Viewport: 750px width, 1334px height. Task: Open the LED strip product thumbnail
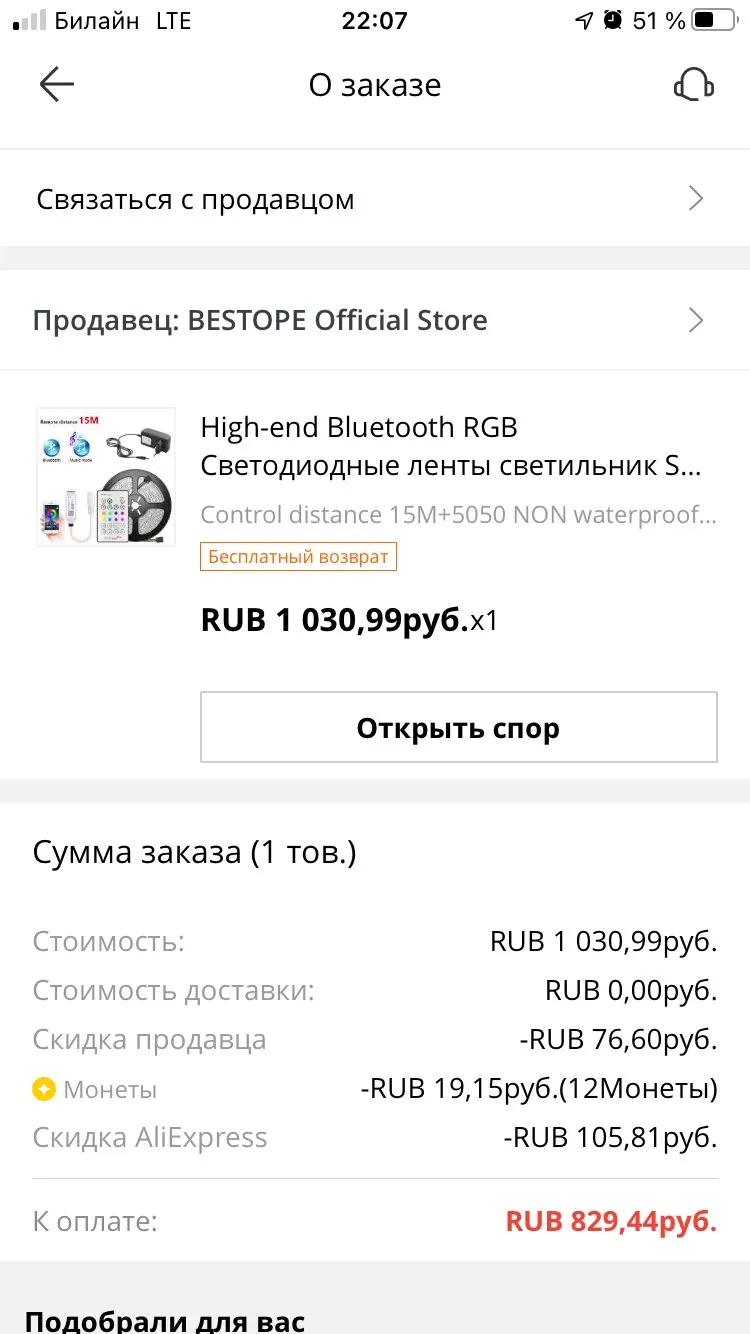click(106, 477)
